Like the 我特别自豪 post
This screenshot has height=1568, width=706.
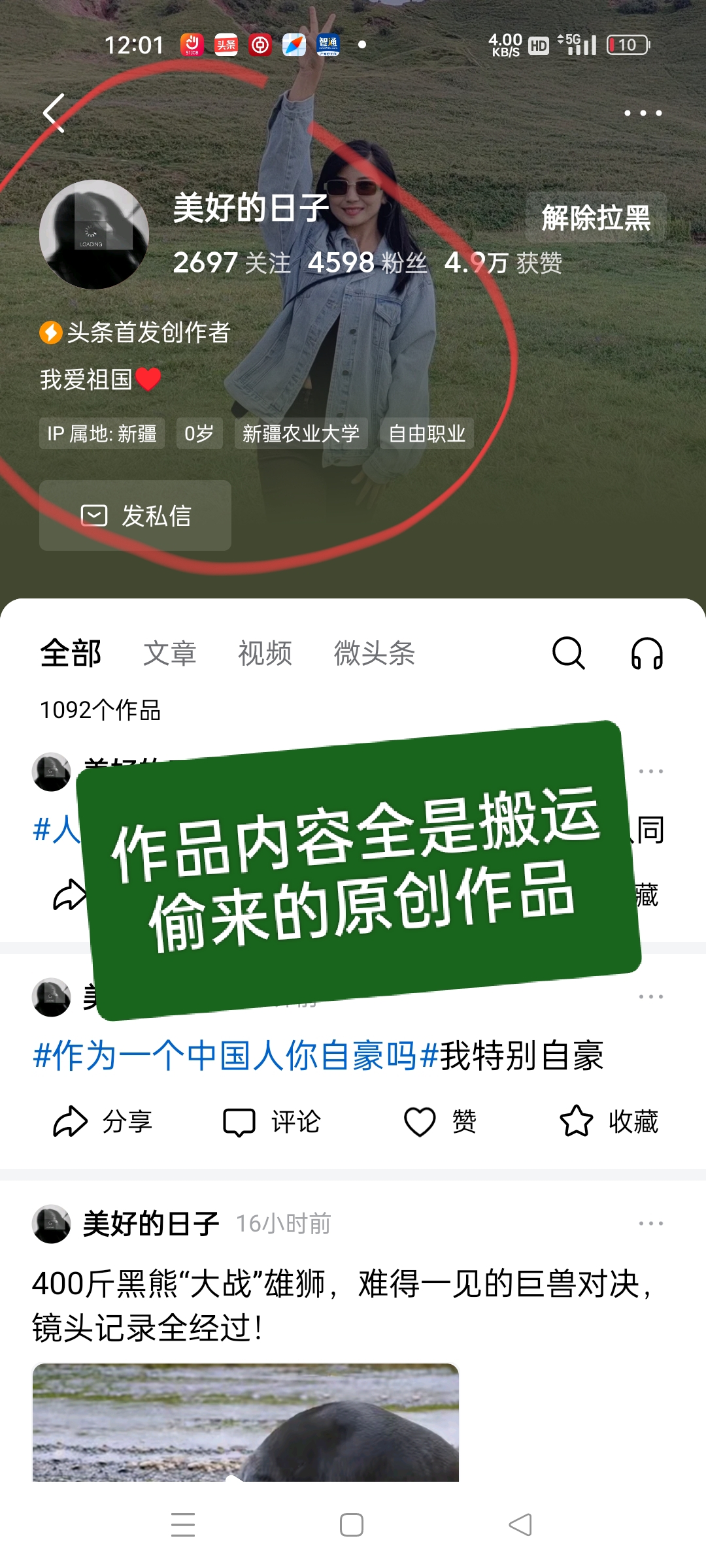coord(439,1122)
